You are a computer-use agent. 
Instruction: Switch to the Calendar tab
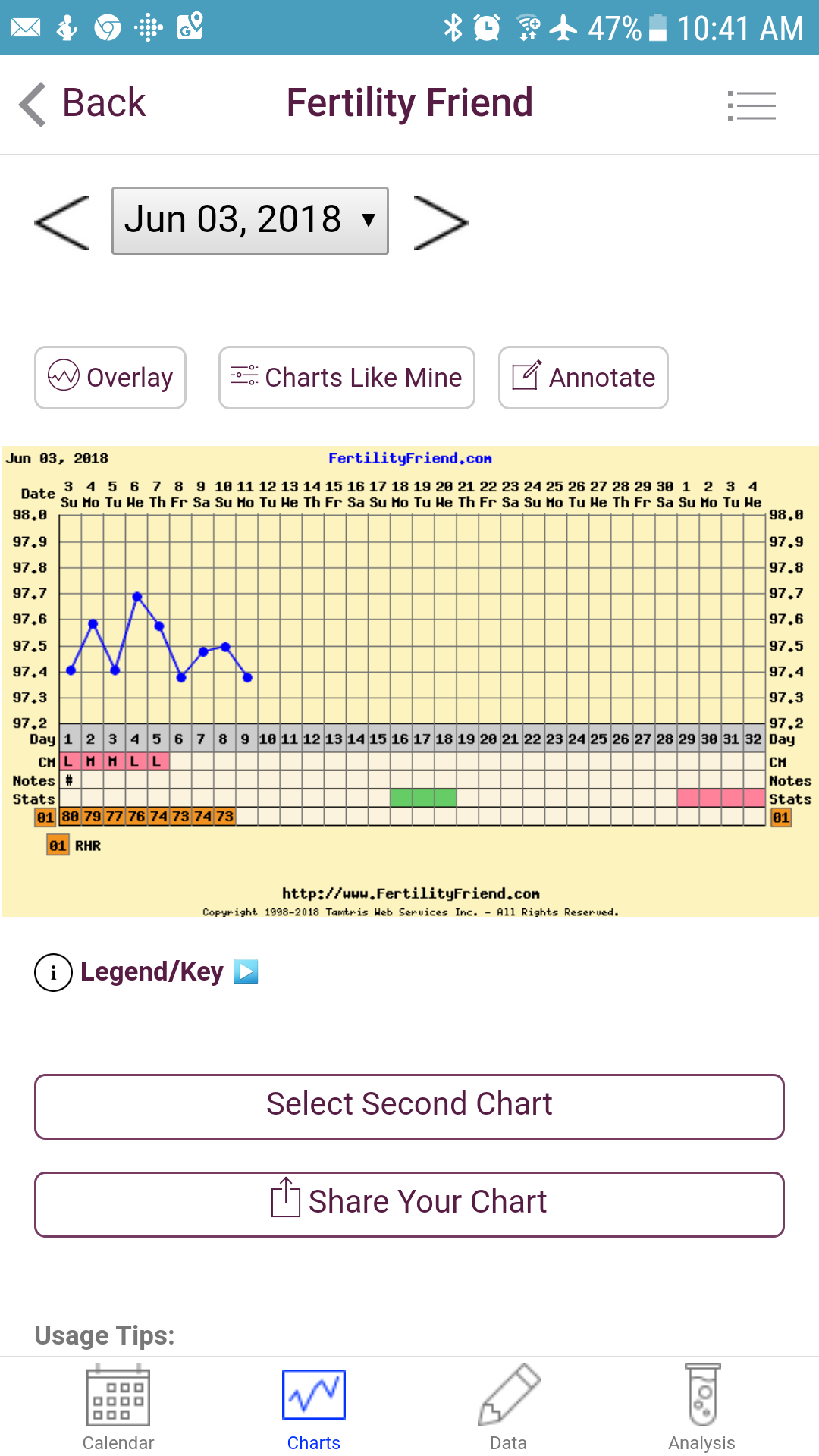click(118, 1407)
